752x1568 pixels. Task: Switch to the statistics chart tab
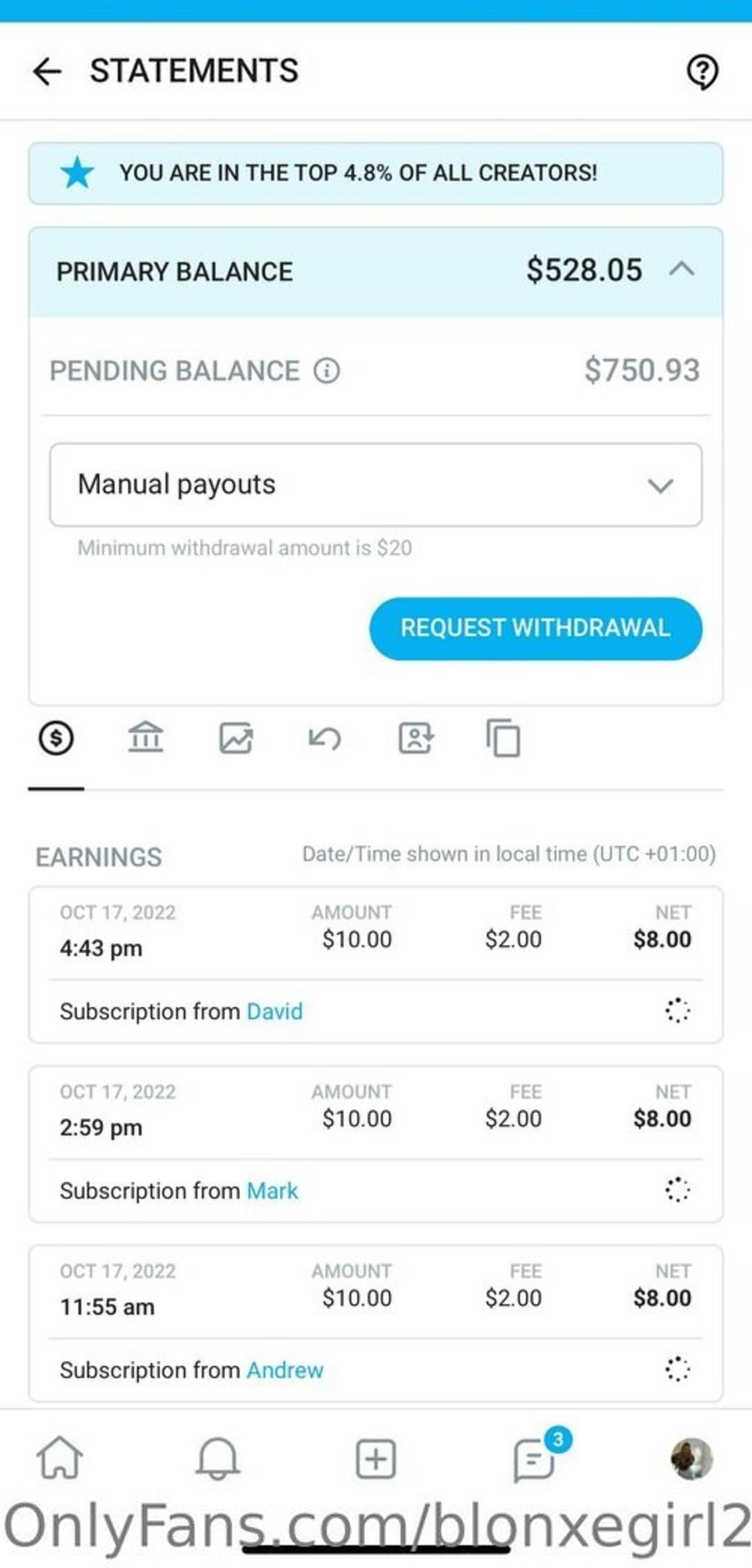coord(236,738)
